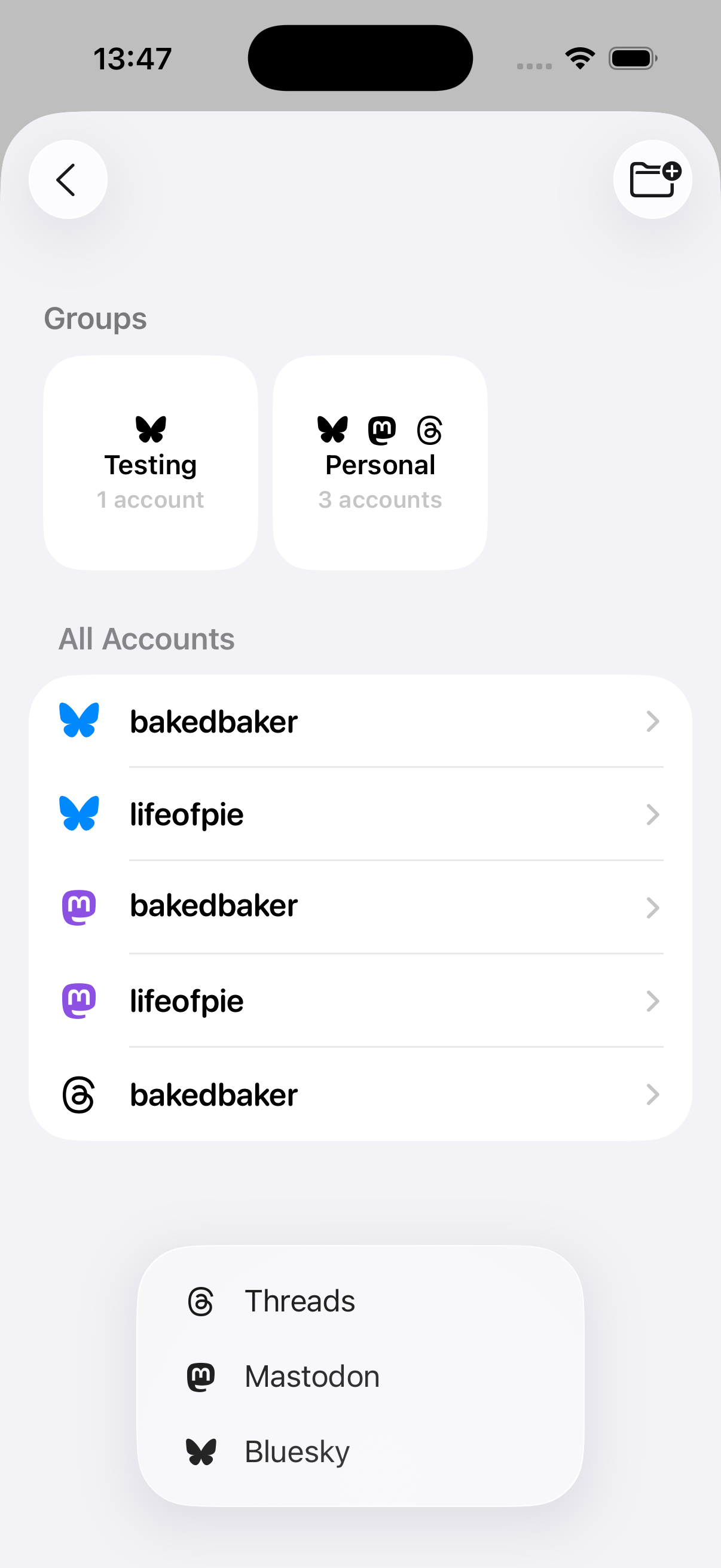The width and height of the screenshot is (721, 1568).
Task: Expand details for the Bluesky bakedbaker account
Action: pyautogui.click(x=653, y=721)
